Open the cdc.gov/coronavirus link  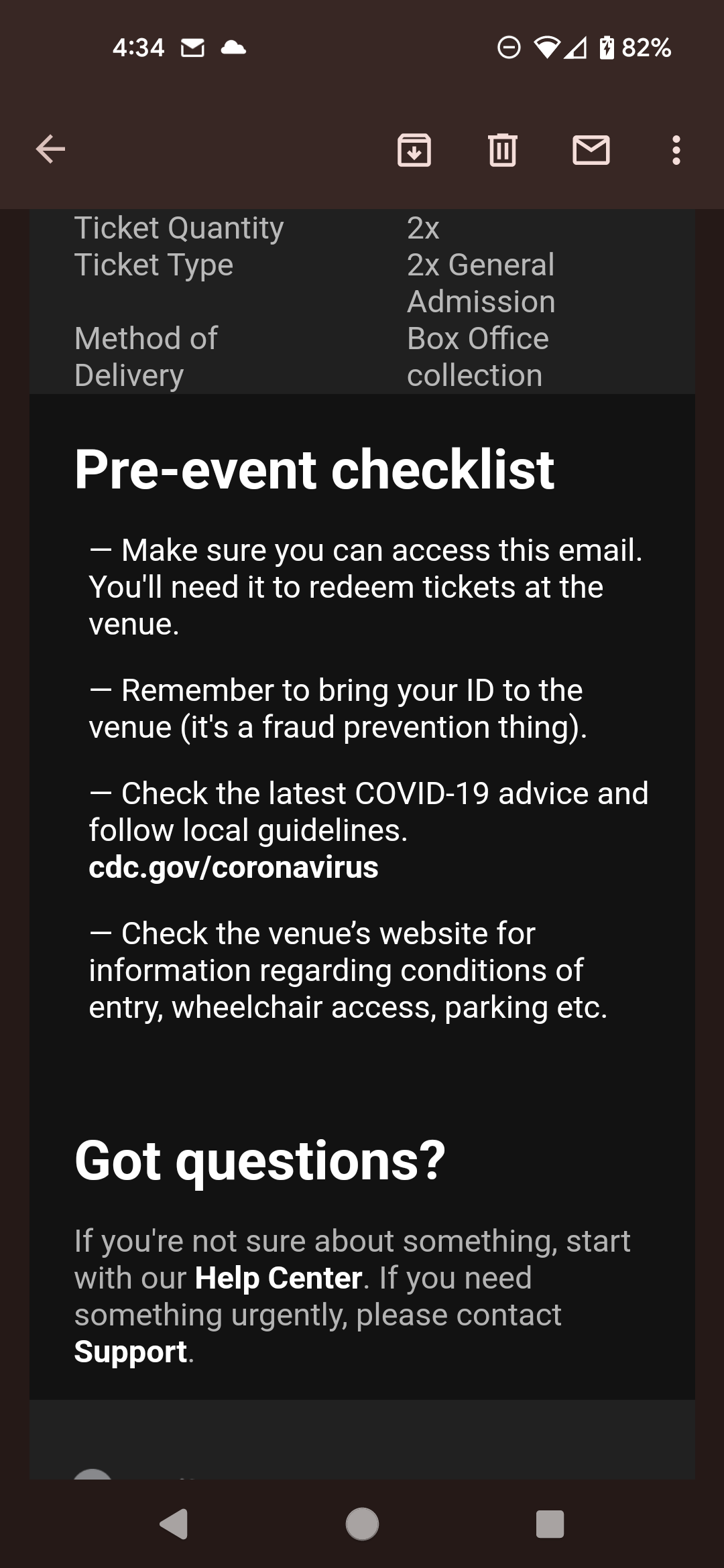click(x=233, y=867)
